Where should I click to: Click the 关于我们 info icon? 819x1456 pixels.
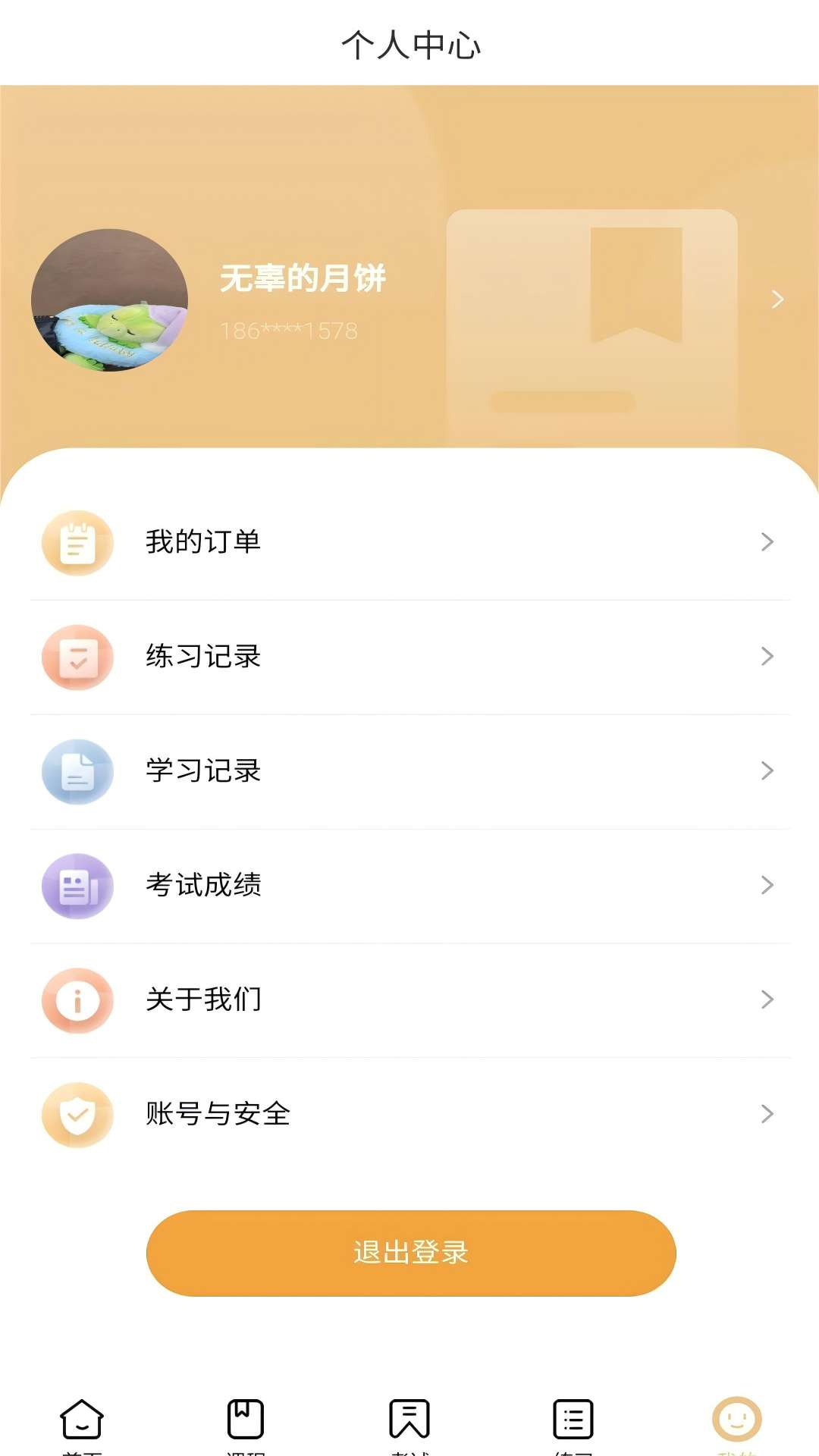(77, 1001)
